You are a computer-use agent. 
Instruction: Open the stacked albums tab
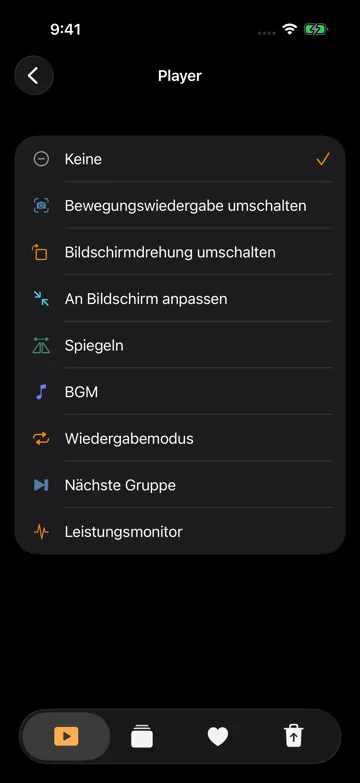142,736
